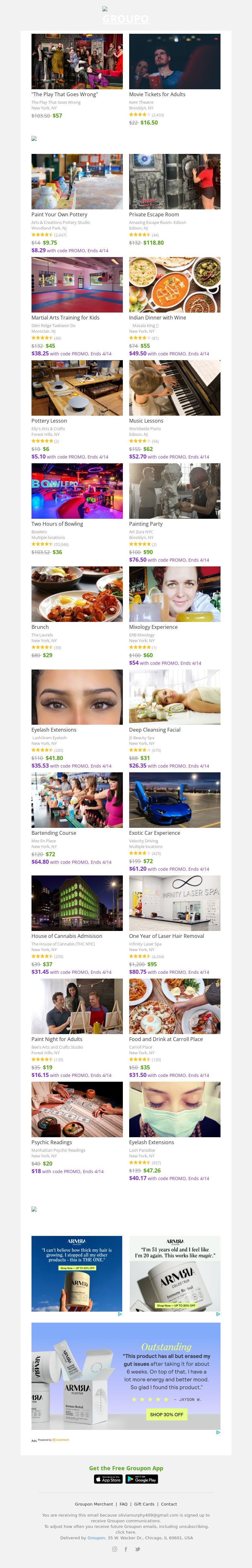This screenshot has height=1568, width=252.
Task: Visit Groupon's Twitter page
Action: (138, 1549)
